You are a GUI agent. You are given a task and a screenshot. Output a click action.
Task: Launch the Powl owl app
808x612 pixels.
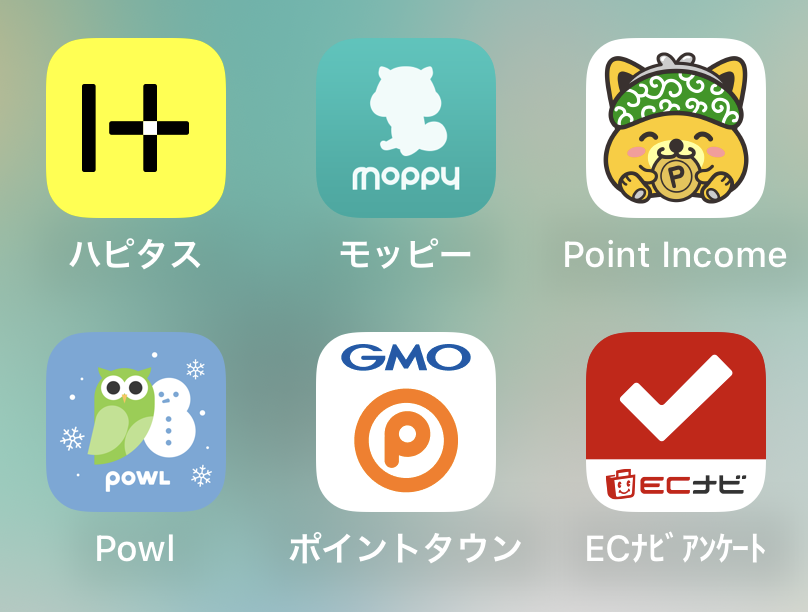[136, 422]
